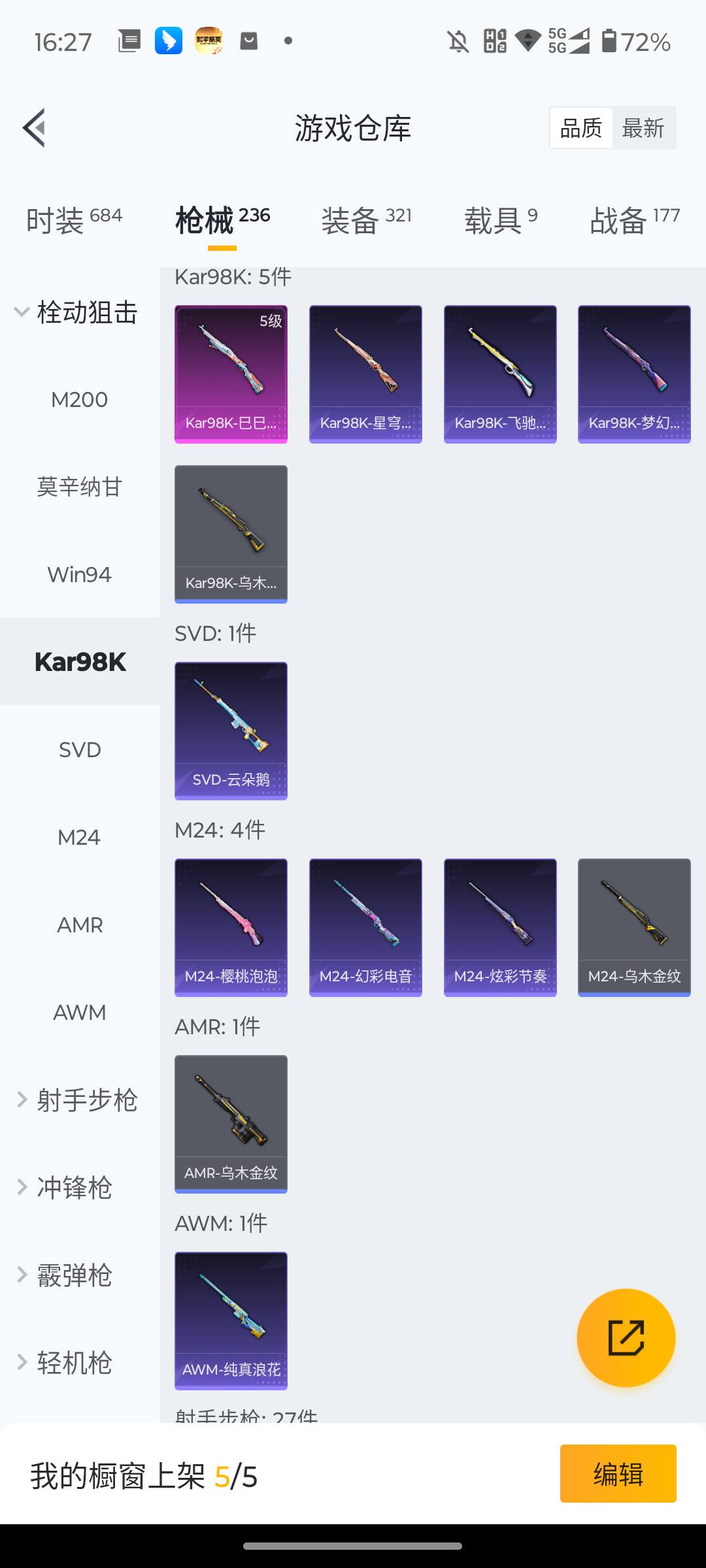Open the 战备 tab
Screen dimensions: 706x1568
coord(634,220)
